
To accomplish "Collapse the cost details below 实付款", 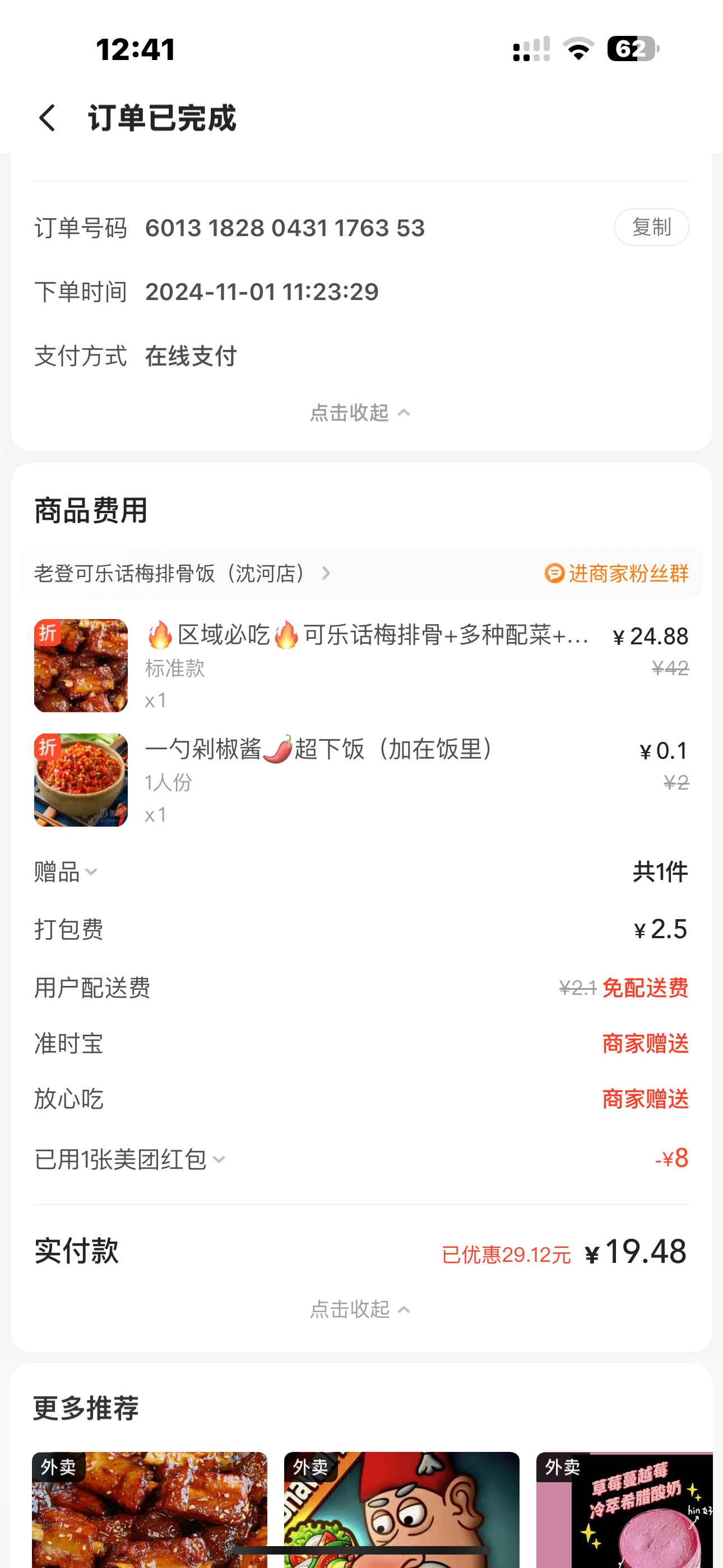I will pos(360,1309).
